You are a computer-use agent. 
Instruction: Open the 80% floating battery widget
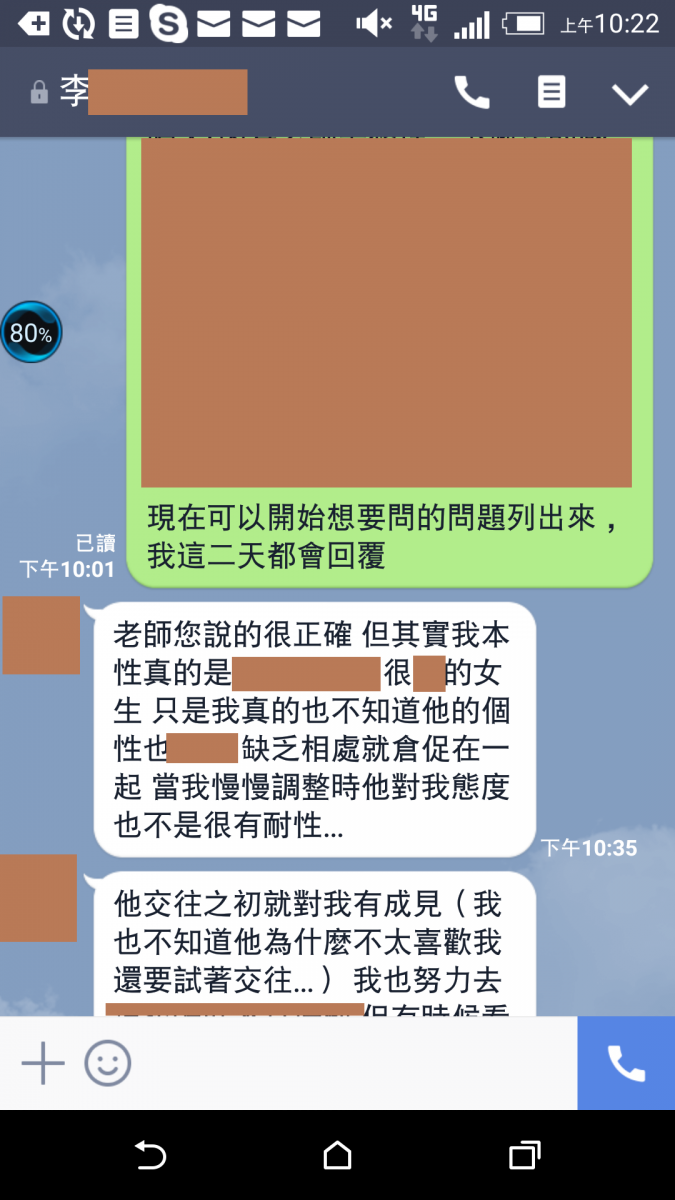click(x=31, y=333)
